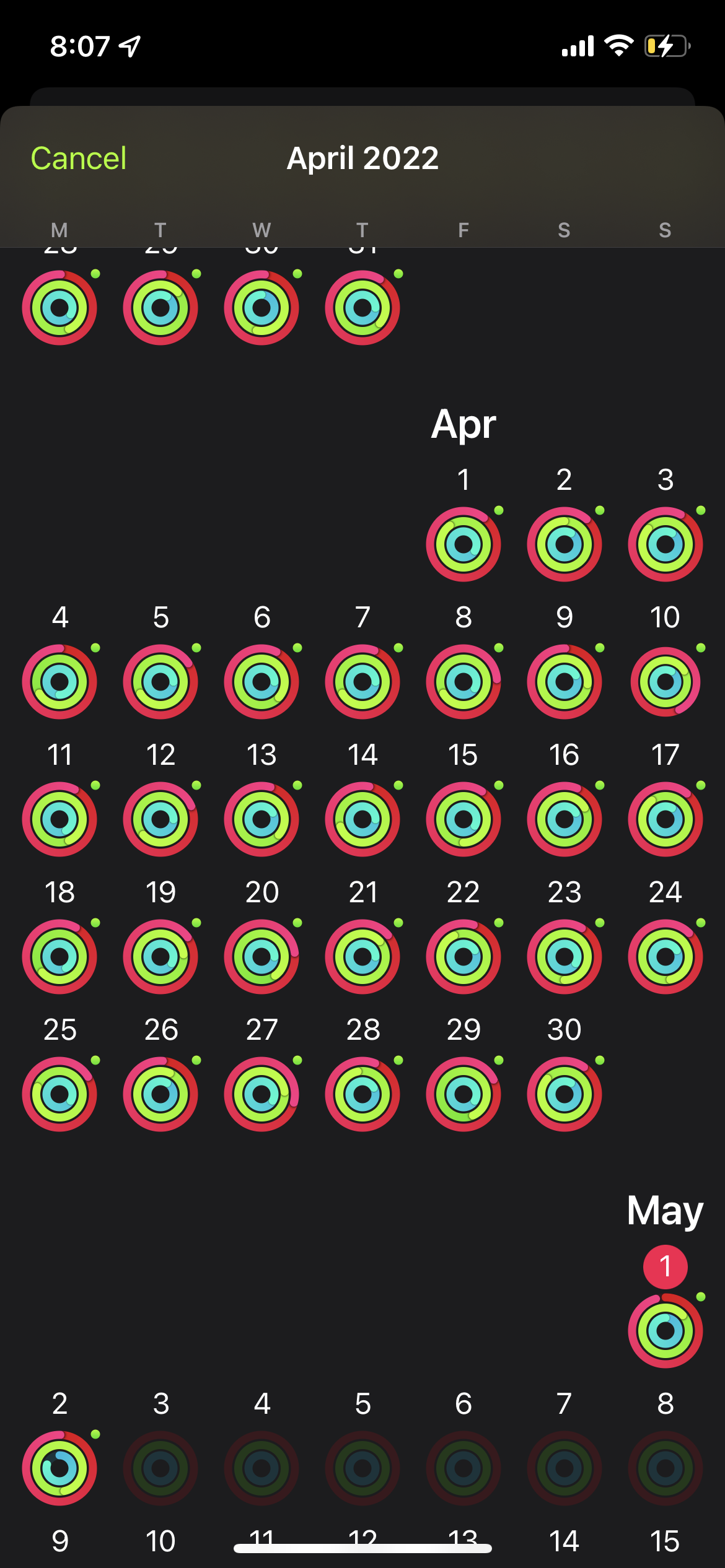
Task: Select April 30 rings
Action: click(x=564, y=1094)
